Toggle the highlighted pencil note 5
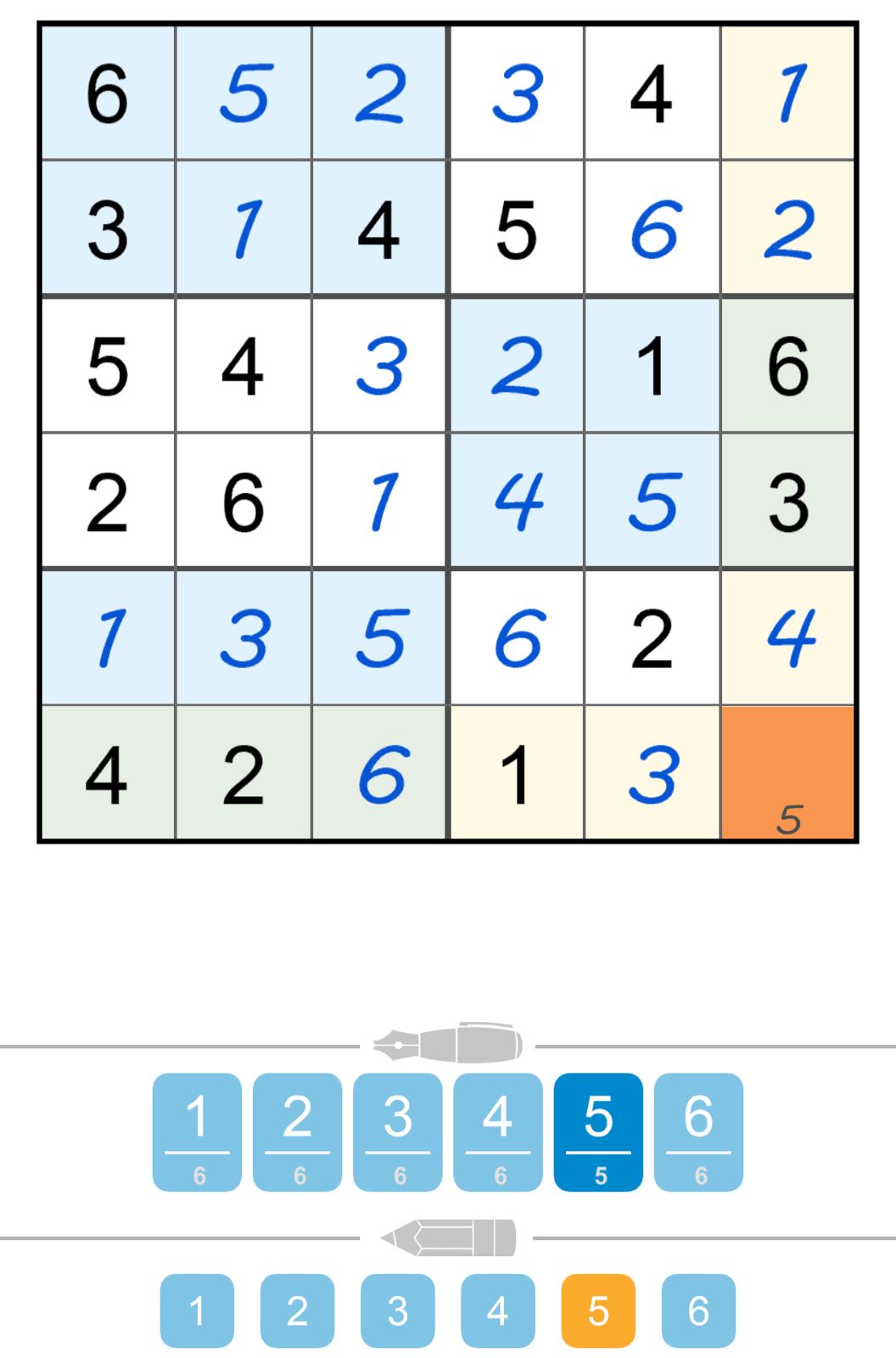The width and height of the screenshot is (896, 1358). [x=598, y=1310]
